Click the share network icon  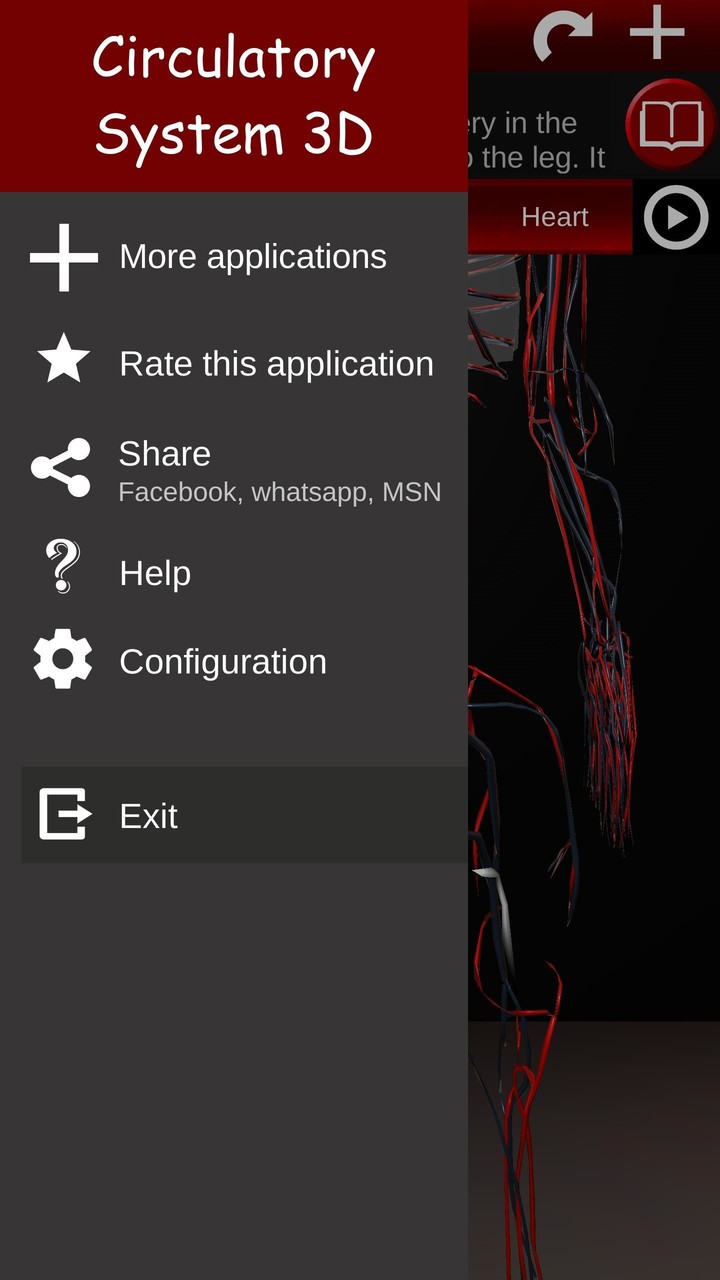tap(62, 468)
